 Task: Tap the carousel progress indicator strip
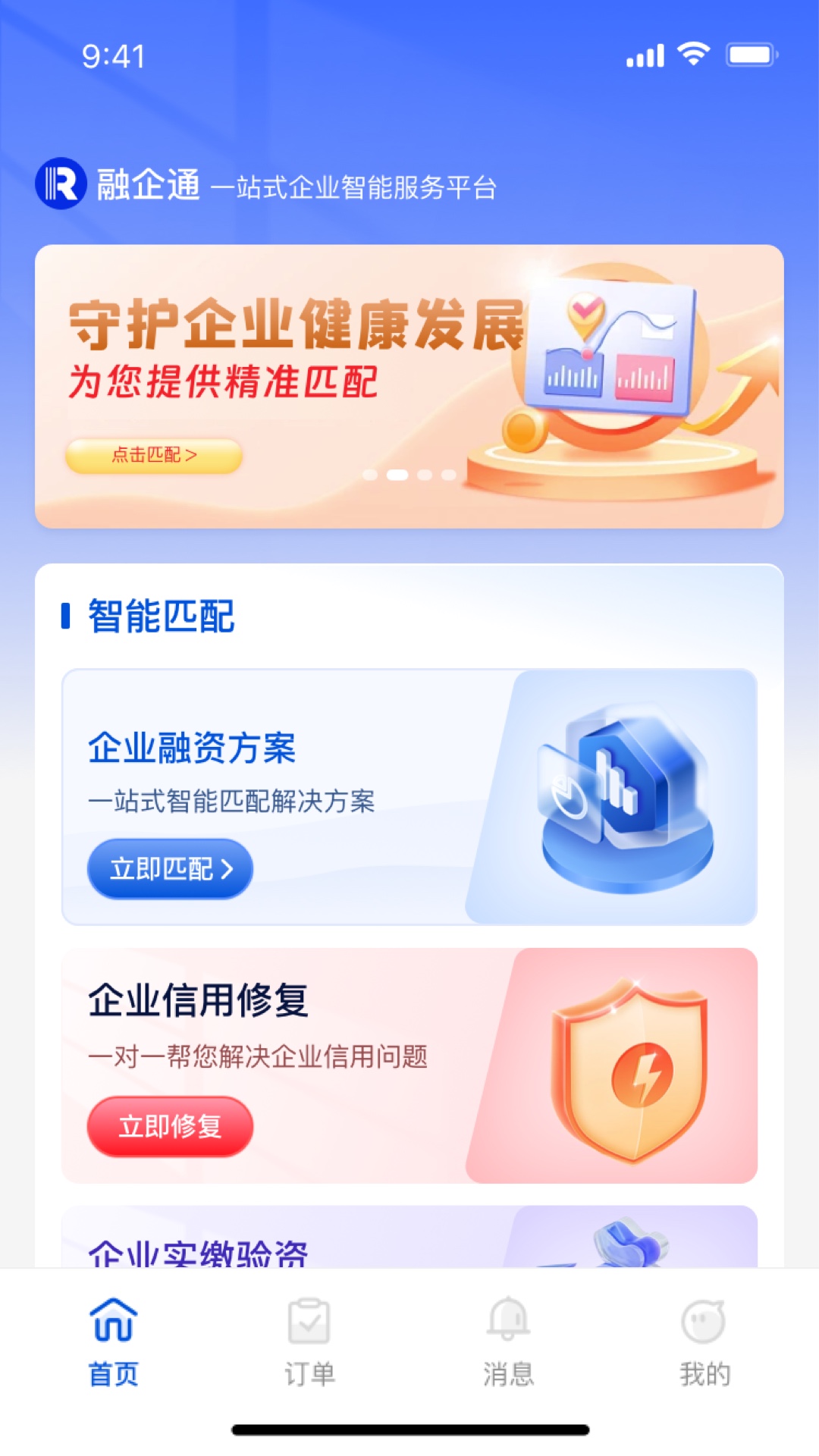click(x=409, y=474)
